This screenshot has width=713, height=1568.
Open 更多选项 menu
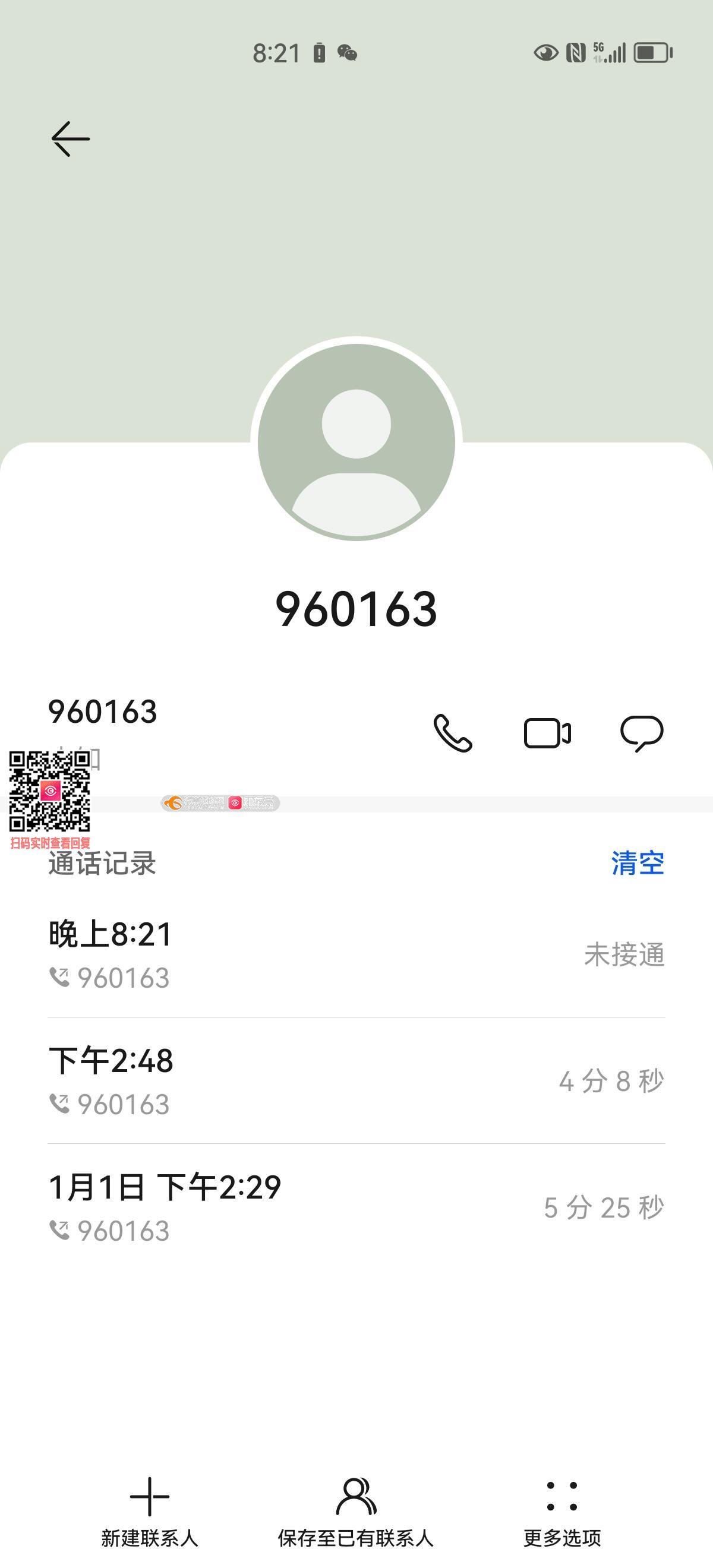(x=562, y=1512)
